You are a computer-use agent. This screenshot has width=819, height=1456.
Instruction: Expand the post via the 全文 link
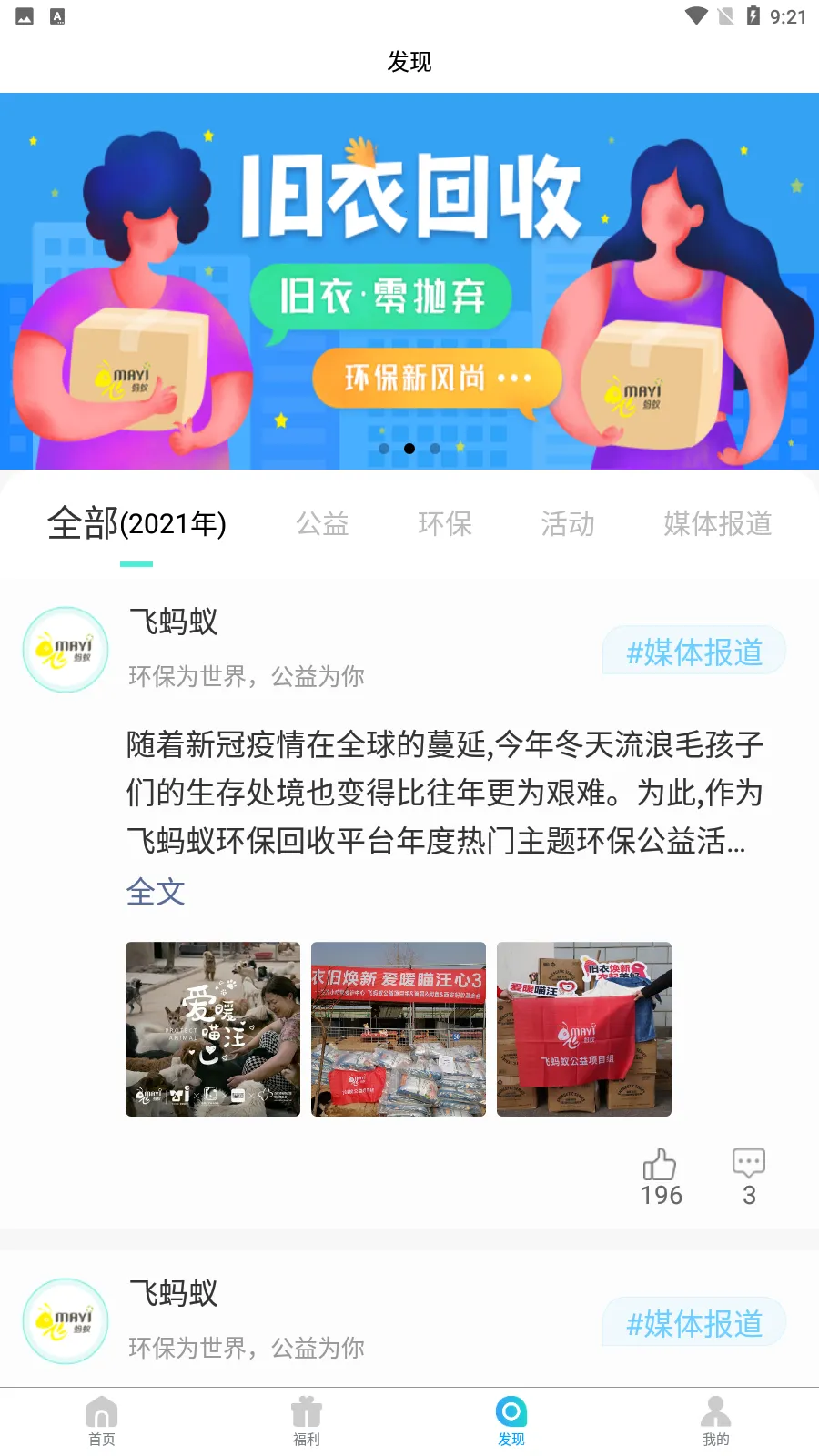pyautogui.click(x=156, y=892)
